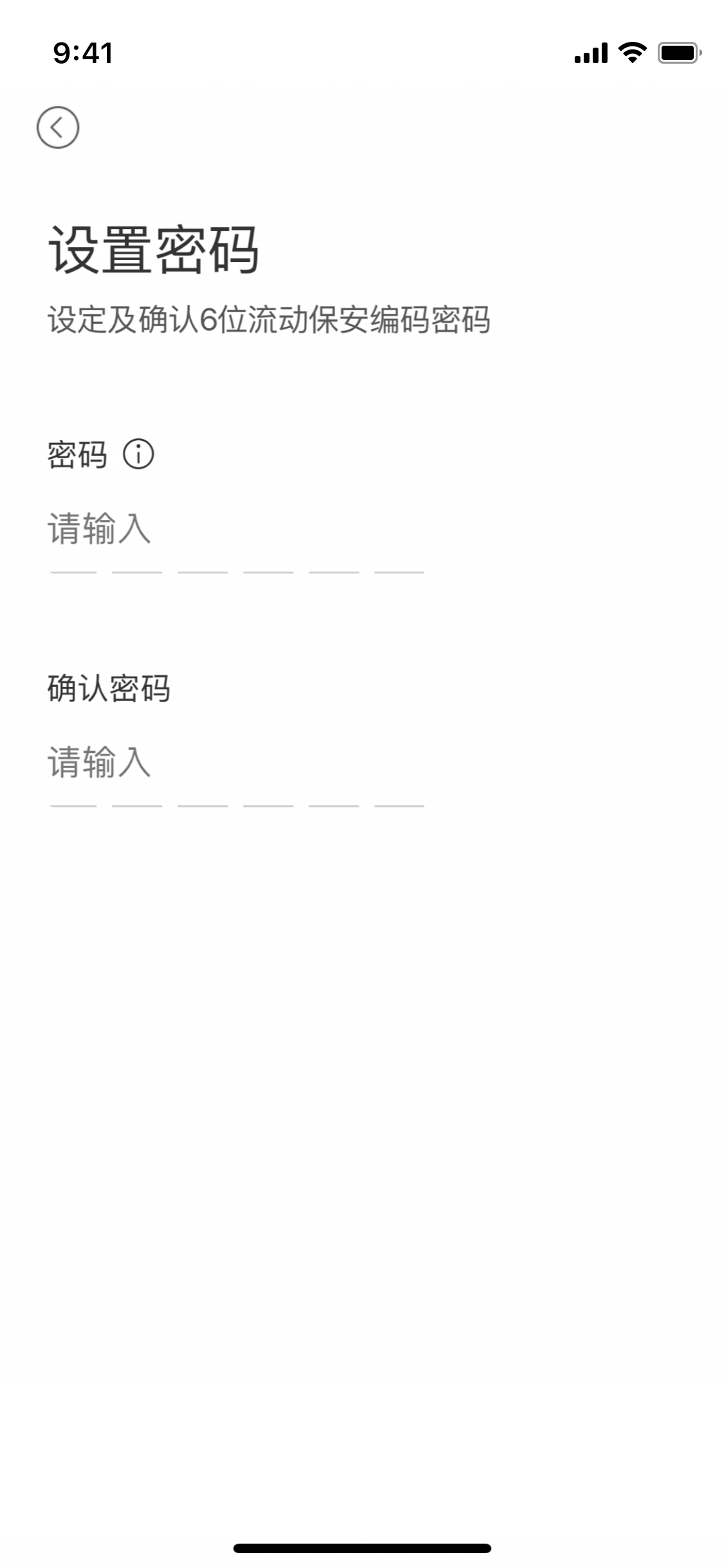Focus the 确认密码 input field

coord(236,773)
